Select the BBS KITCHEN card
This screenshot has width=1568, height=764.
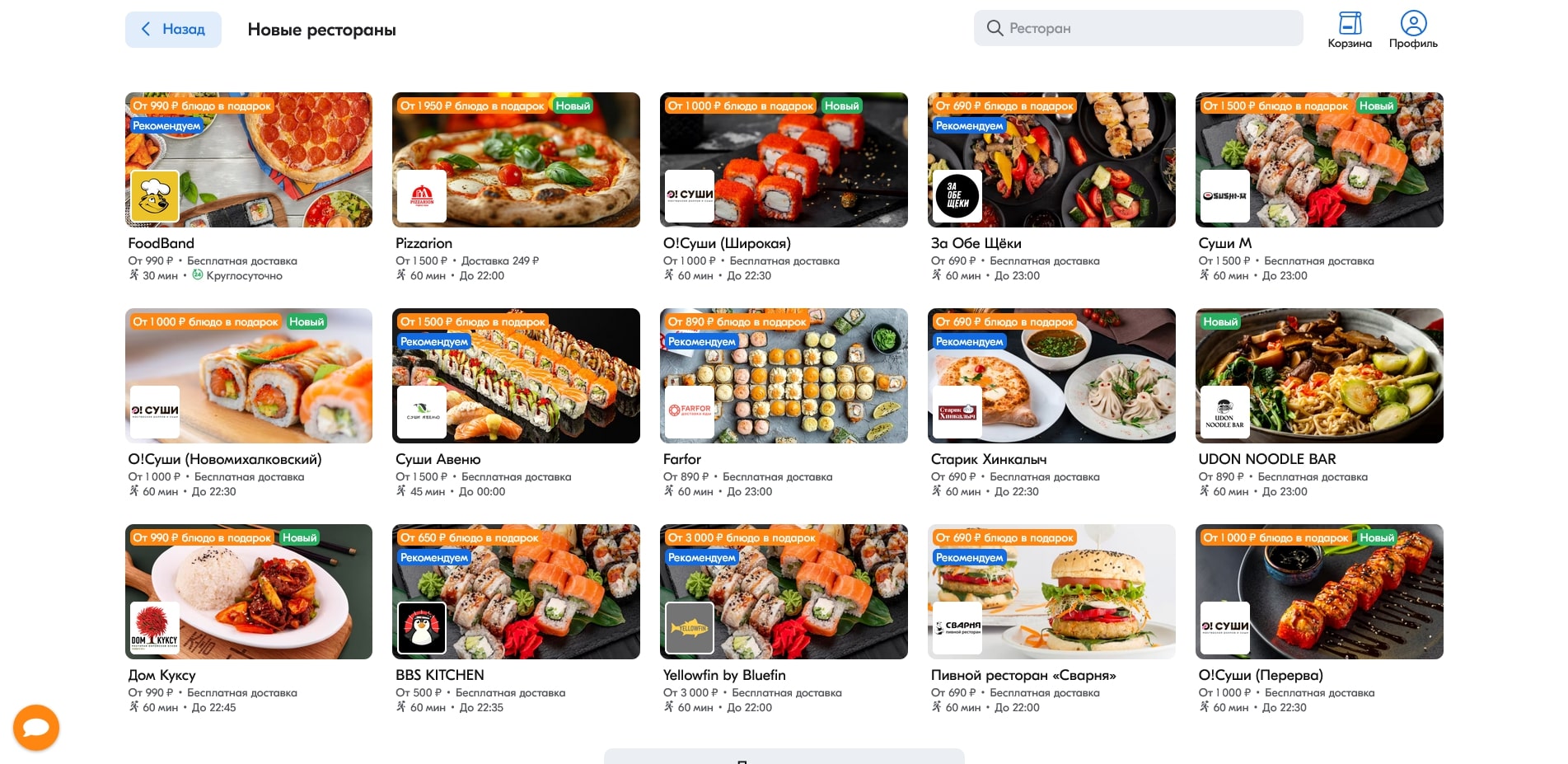coord(516,592)
